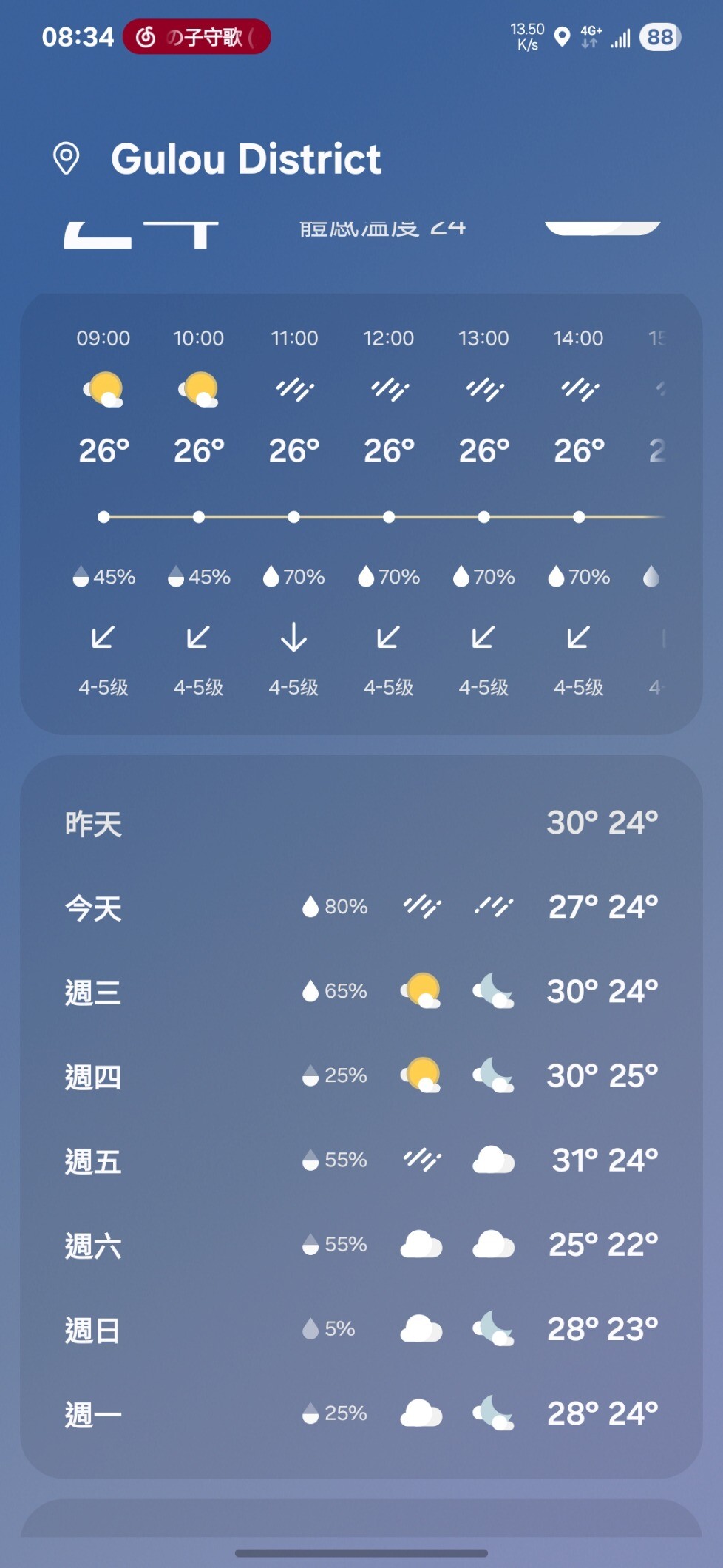Open today's (今天) forecast row
This screenshot has height=1568, width=723.
(361, 907)
